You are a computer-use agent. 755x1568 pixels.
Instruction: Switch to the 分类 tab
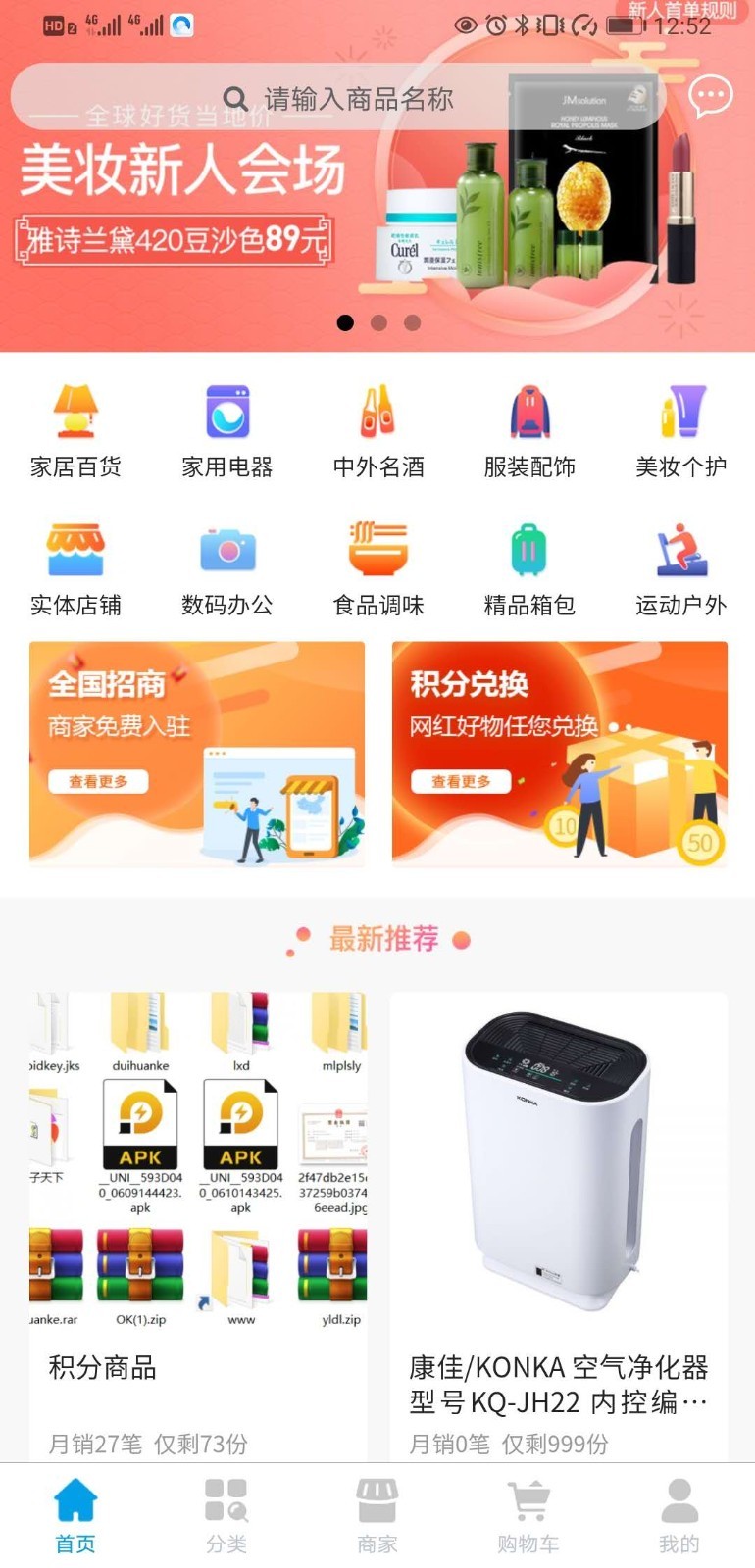tap(226, 1516)
